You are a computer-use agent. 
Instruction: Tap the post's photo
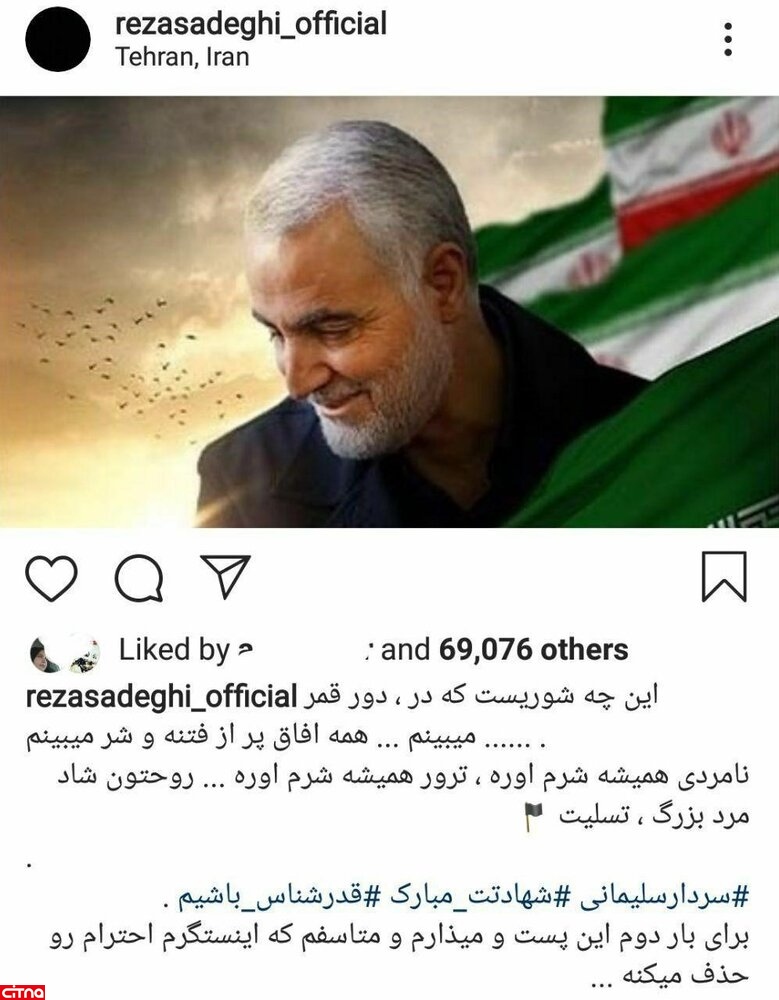pyautogui.click(x=389, y=310)
